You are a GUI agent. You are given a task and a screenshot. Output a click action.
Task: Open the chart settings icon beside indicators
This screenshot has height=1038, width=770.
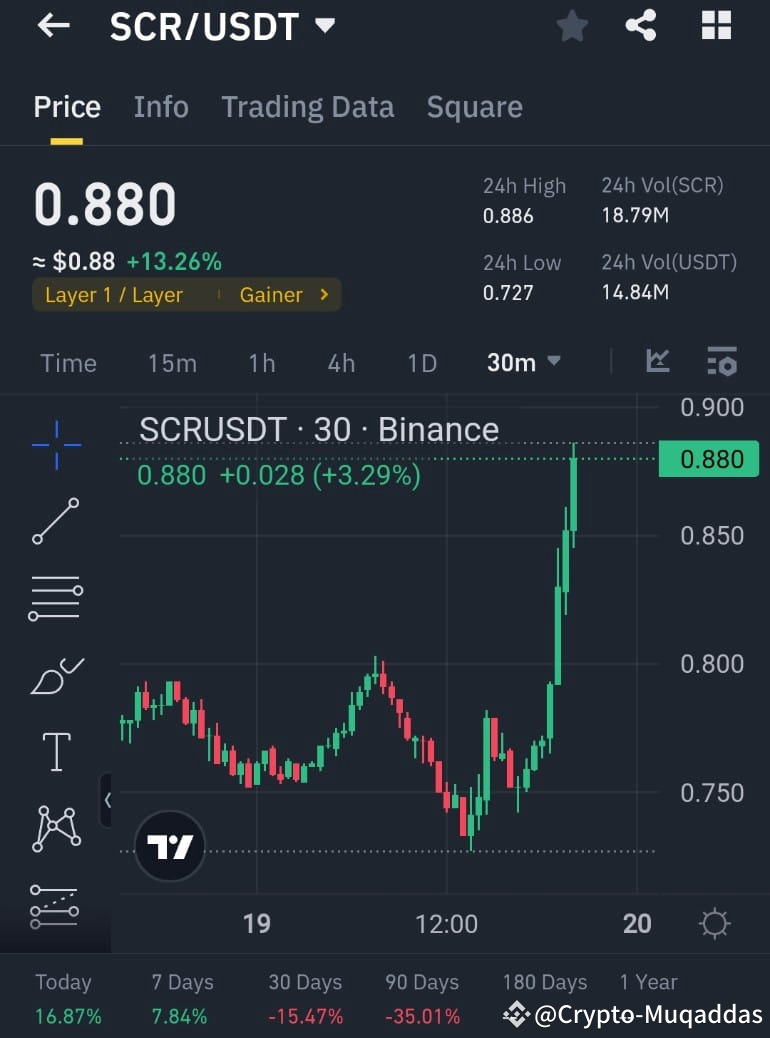coord(722,362)
